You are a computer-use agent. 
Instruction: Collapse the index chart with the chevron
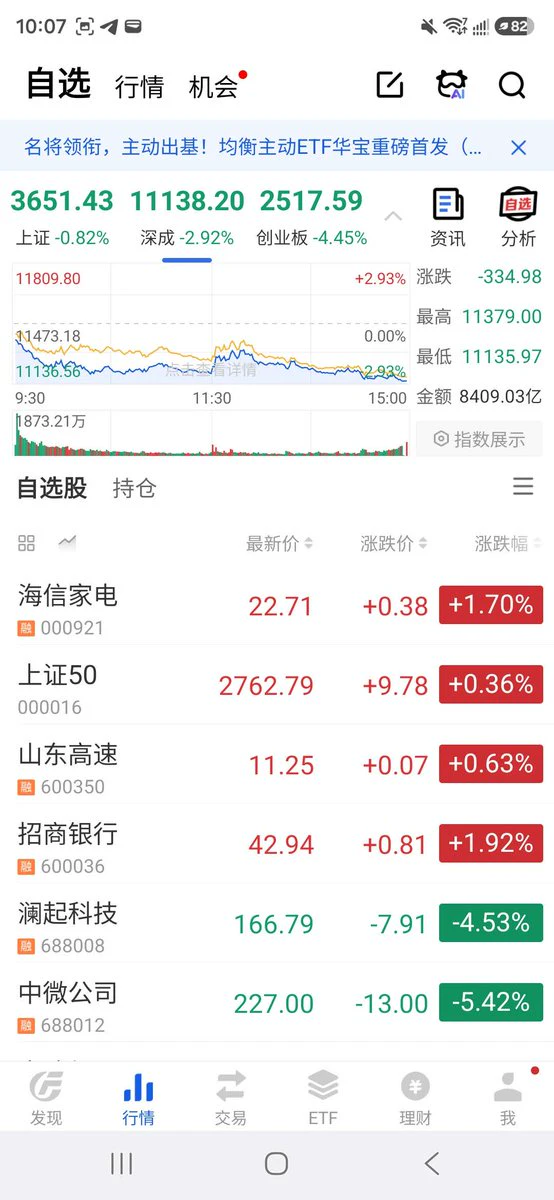point(394,216)
